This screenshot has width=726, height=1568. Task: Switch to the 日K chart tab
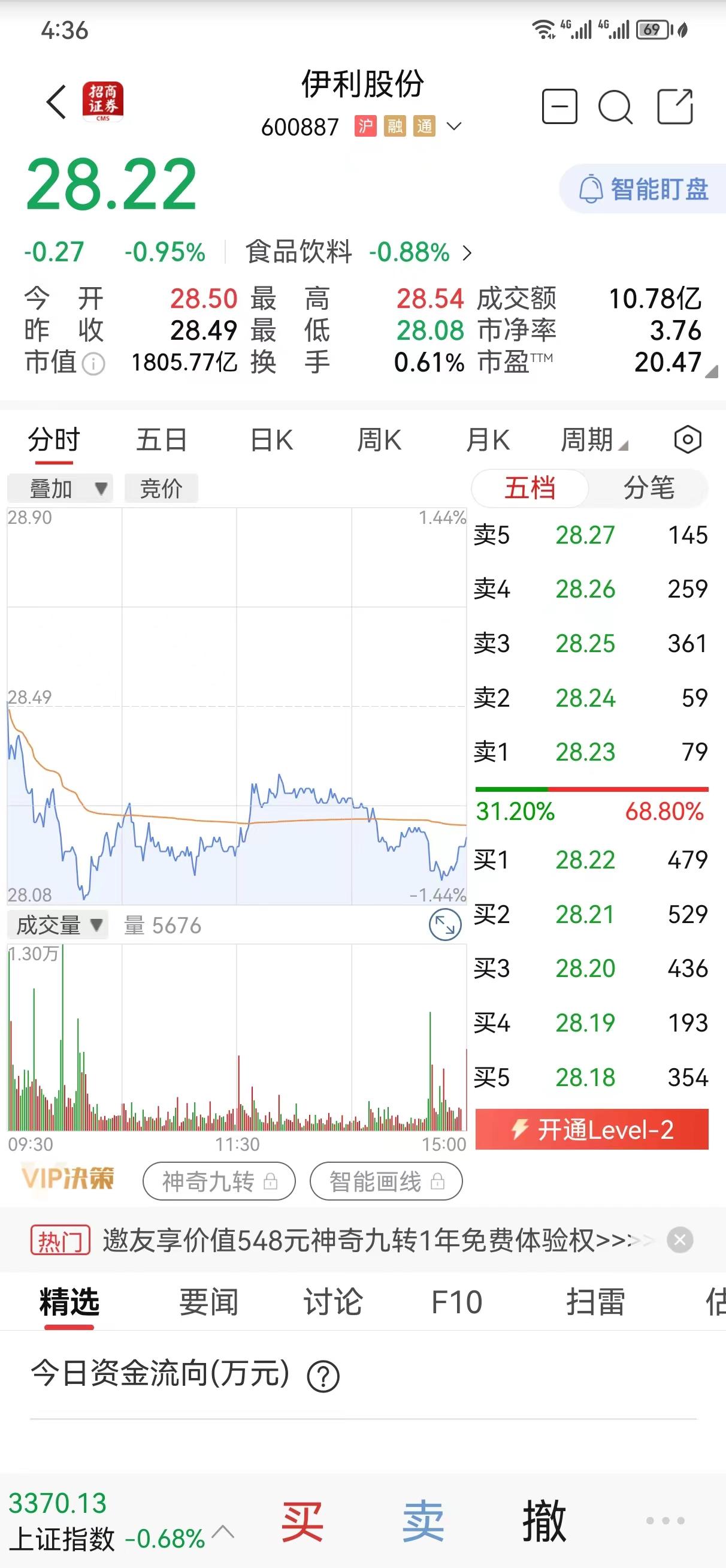(271, 439)
